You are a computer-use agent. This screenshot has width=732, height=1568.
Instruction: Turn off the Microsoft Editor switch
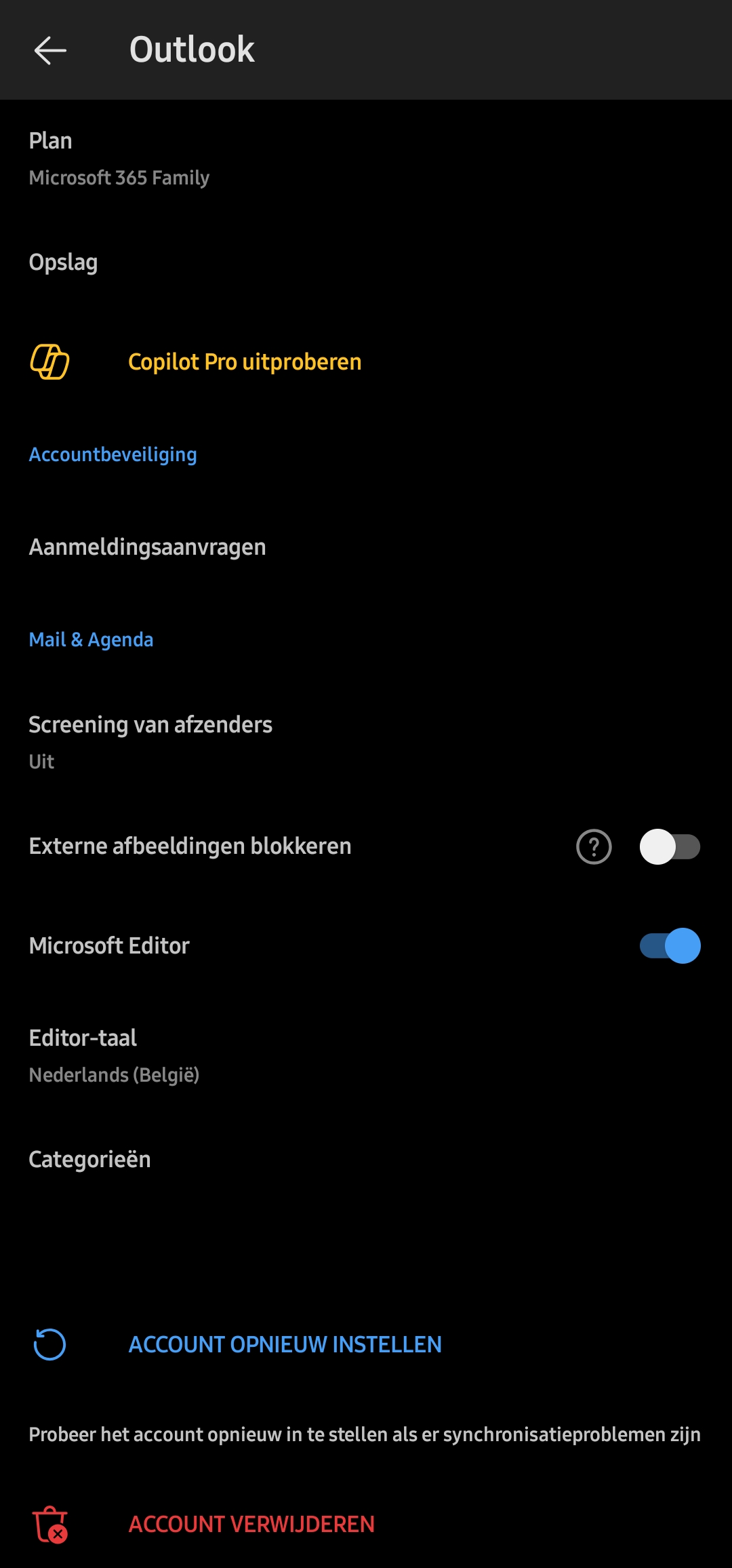670,945
